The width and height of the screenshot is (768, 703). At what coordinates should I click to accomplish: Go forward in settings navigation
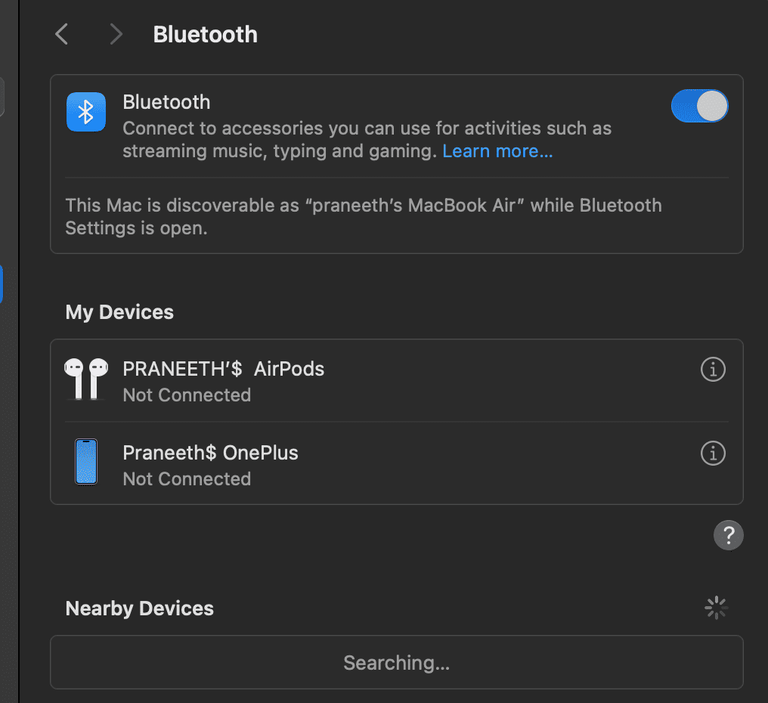[116, 35]
